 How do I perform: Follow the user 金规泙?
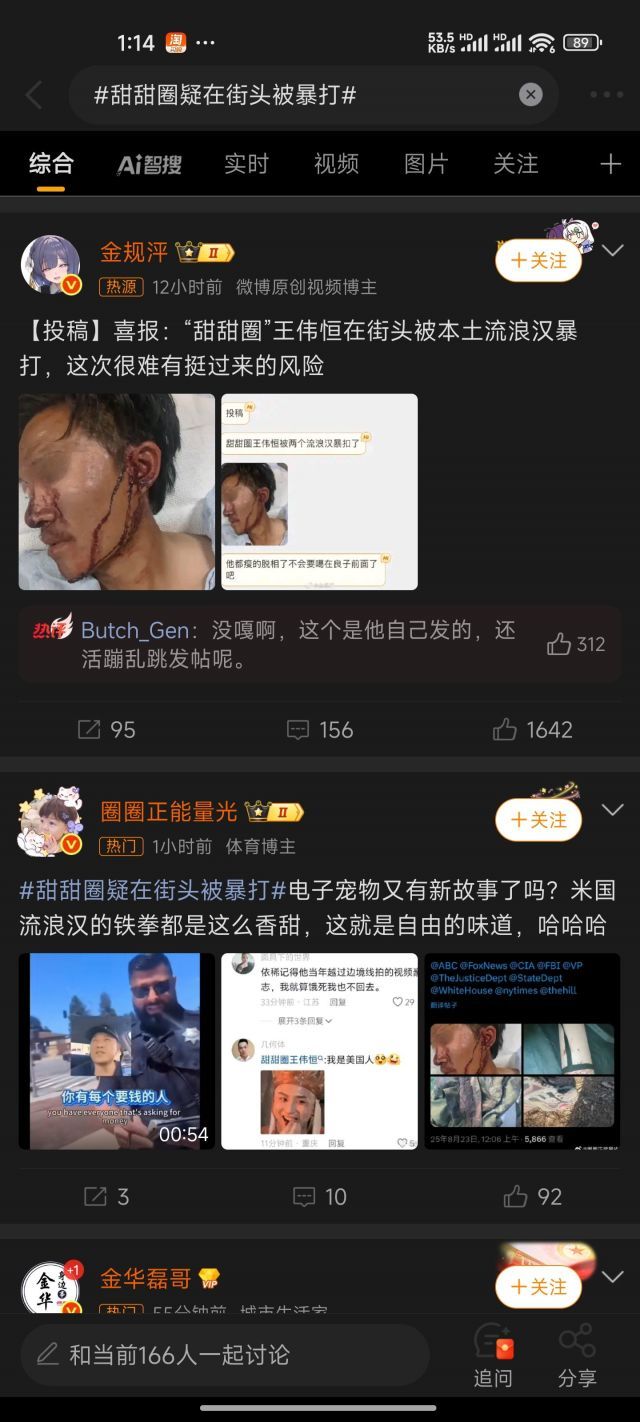click(538, 261)
